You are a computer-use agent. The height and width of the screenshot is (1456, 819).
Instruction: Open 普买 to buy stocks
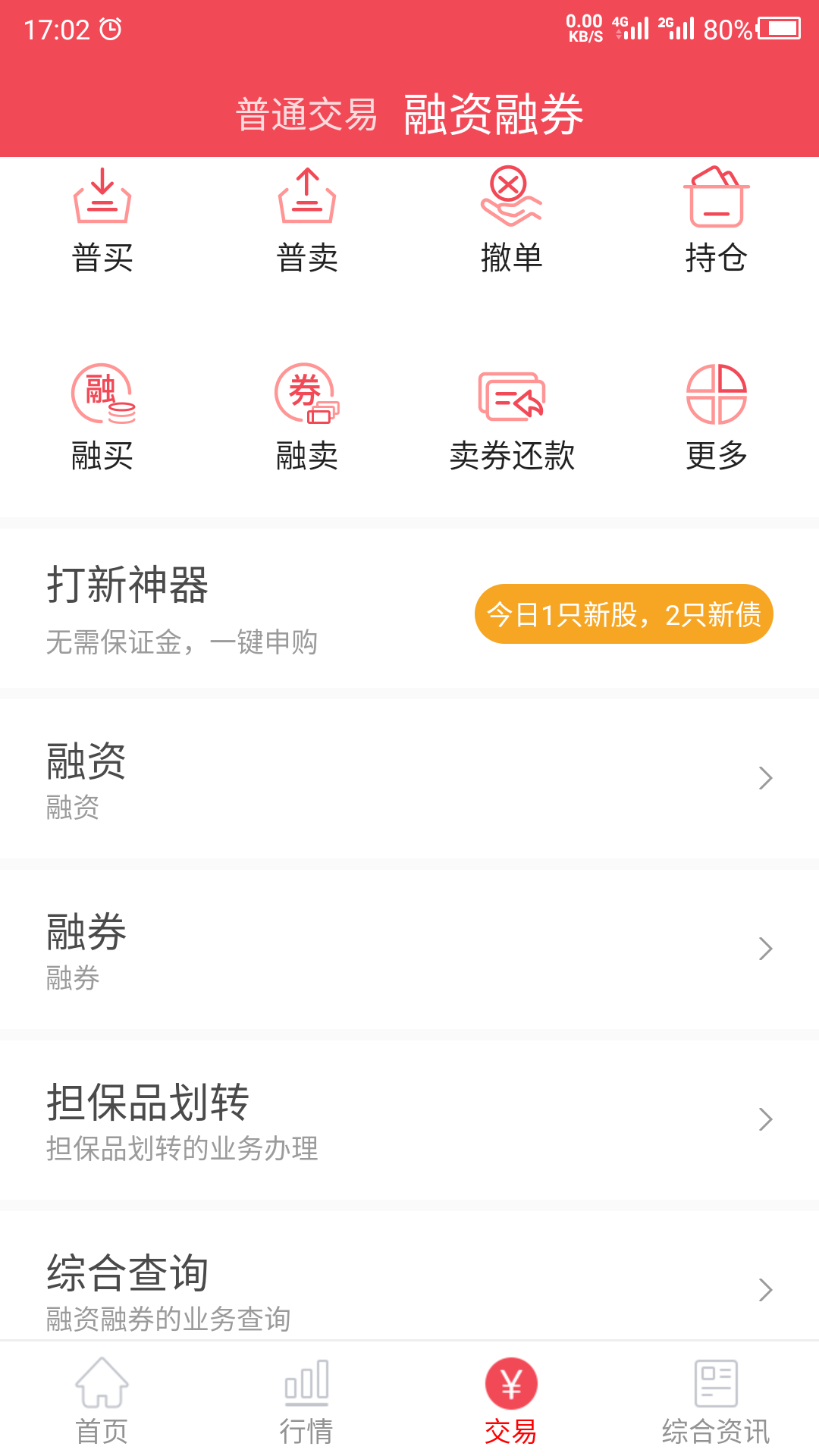click(x=102, y=220)
